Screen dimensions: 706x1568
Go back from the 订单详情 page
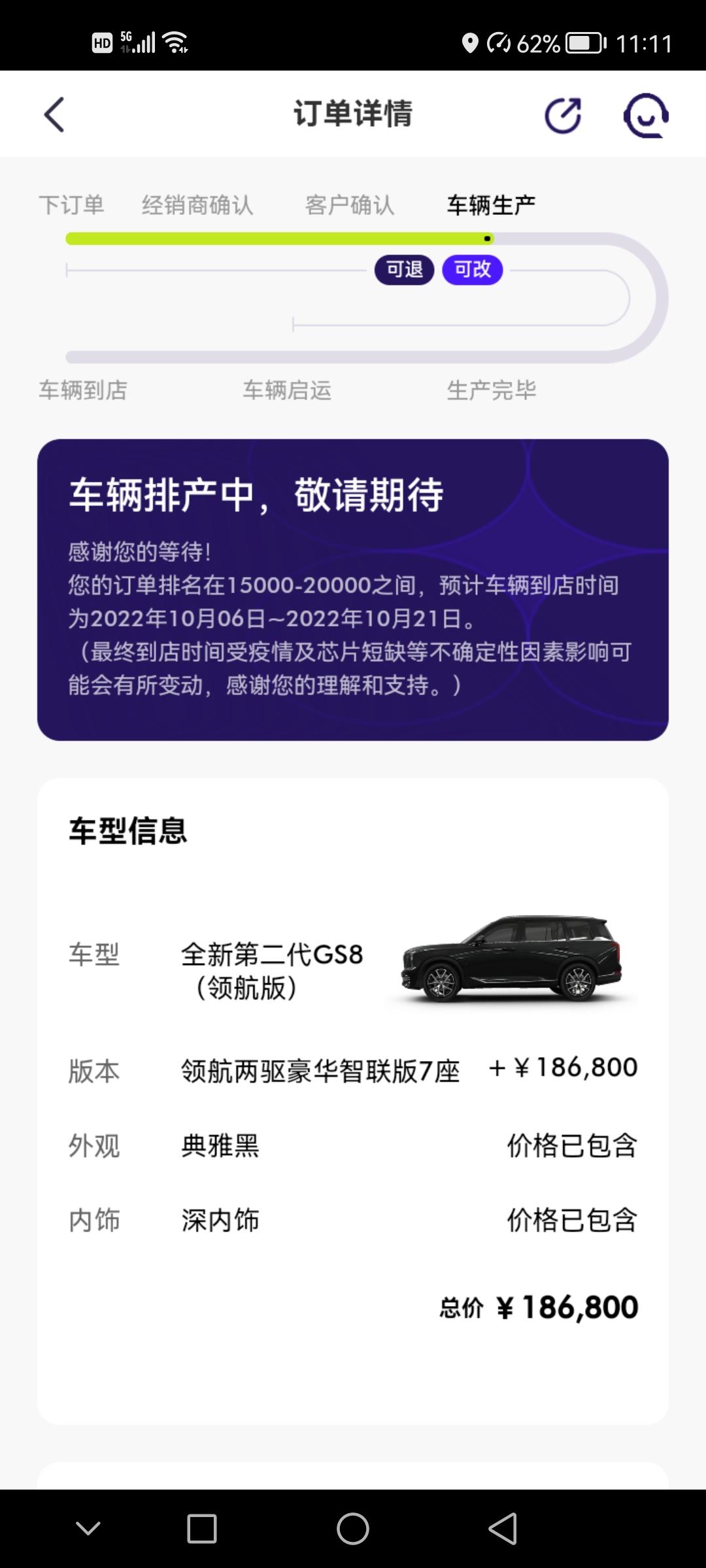(54, 114)
